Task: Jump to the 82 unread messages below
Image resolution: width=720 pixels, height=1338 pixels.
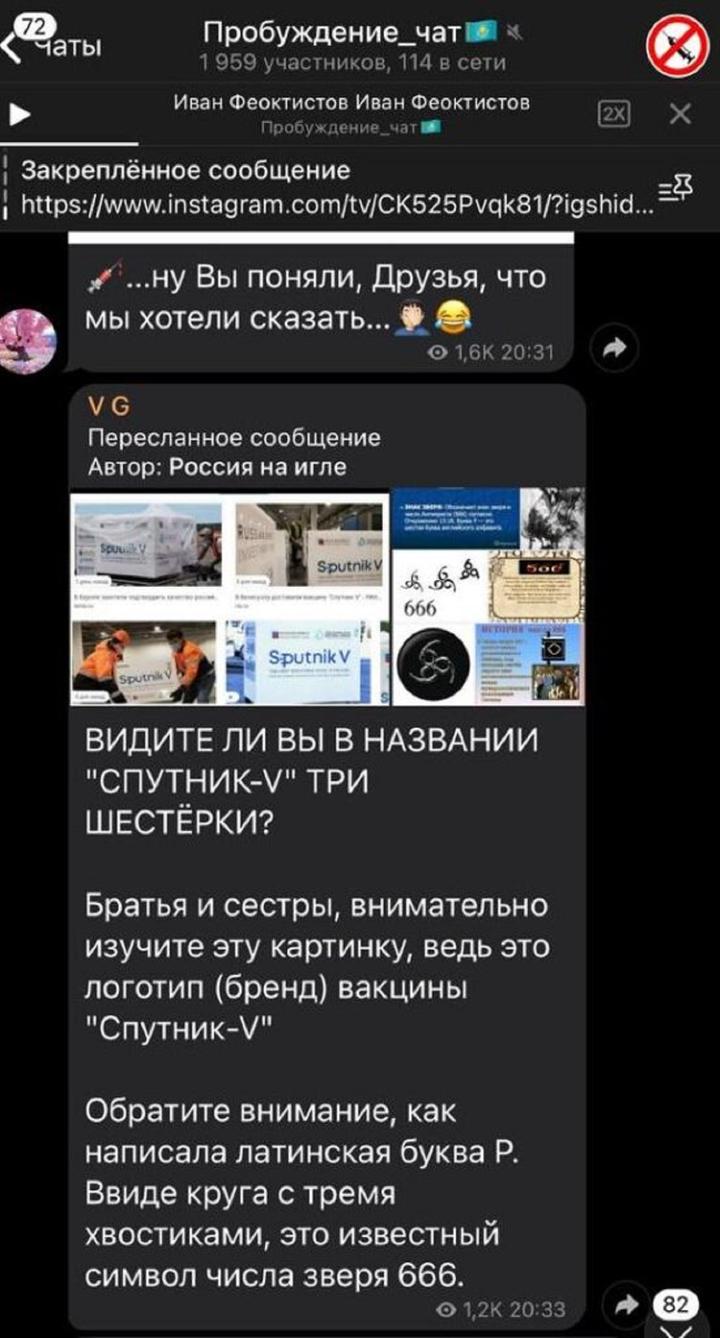Action: pos(676,1310)
